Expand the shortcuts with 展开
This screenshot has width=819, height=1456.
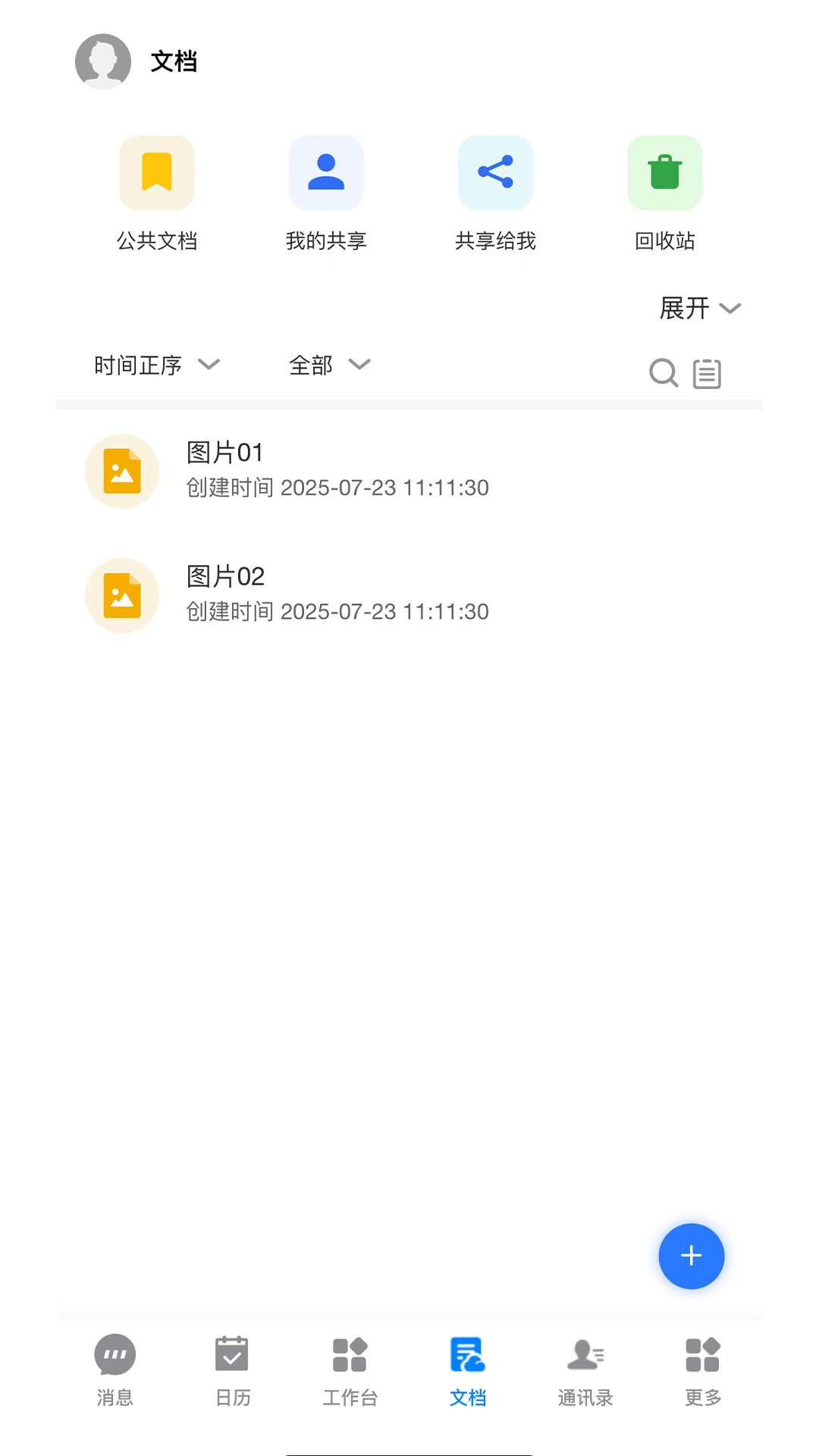click(699, 308)
